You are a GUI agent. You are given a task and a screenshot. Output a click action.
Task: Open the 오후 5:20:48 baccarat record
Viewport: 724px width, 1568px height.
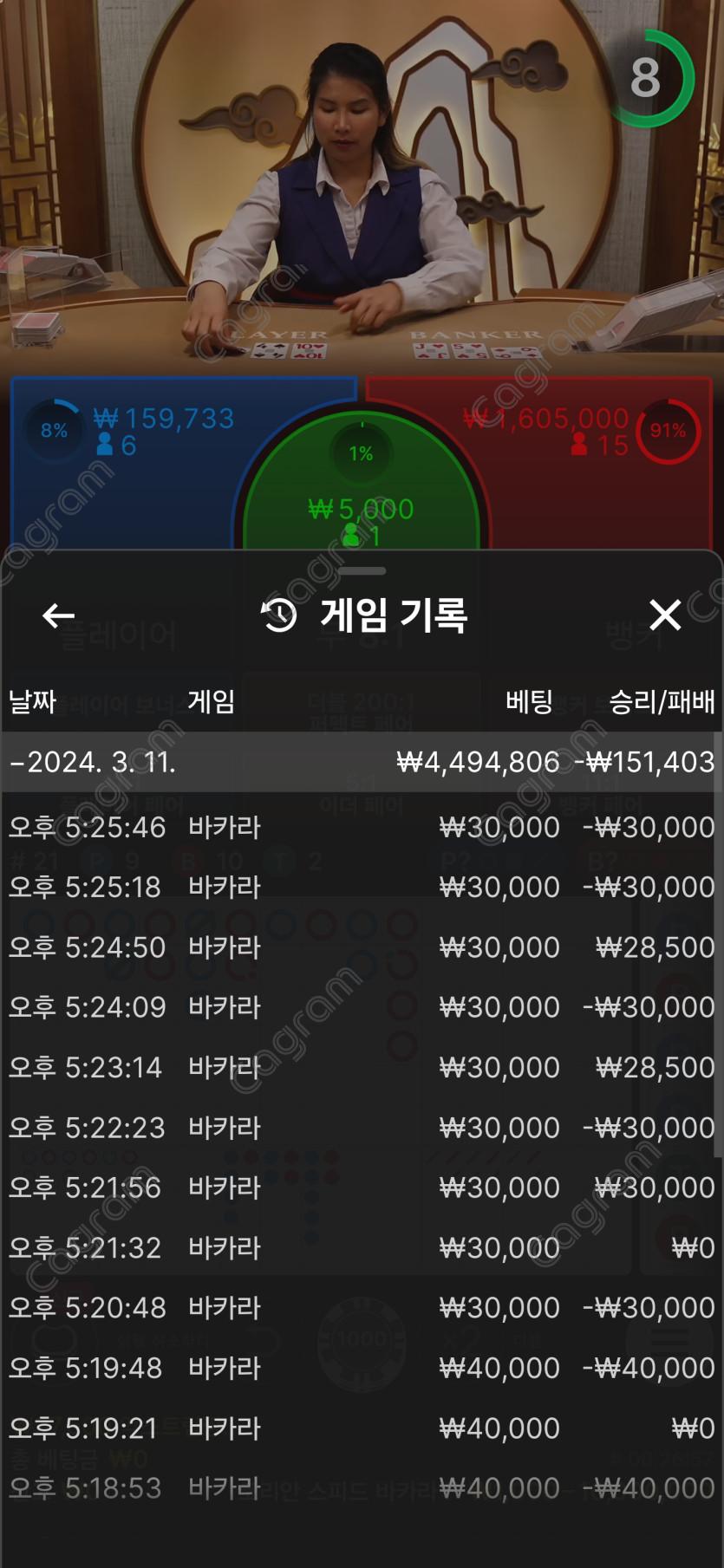(361, 1307)
